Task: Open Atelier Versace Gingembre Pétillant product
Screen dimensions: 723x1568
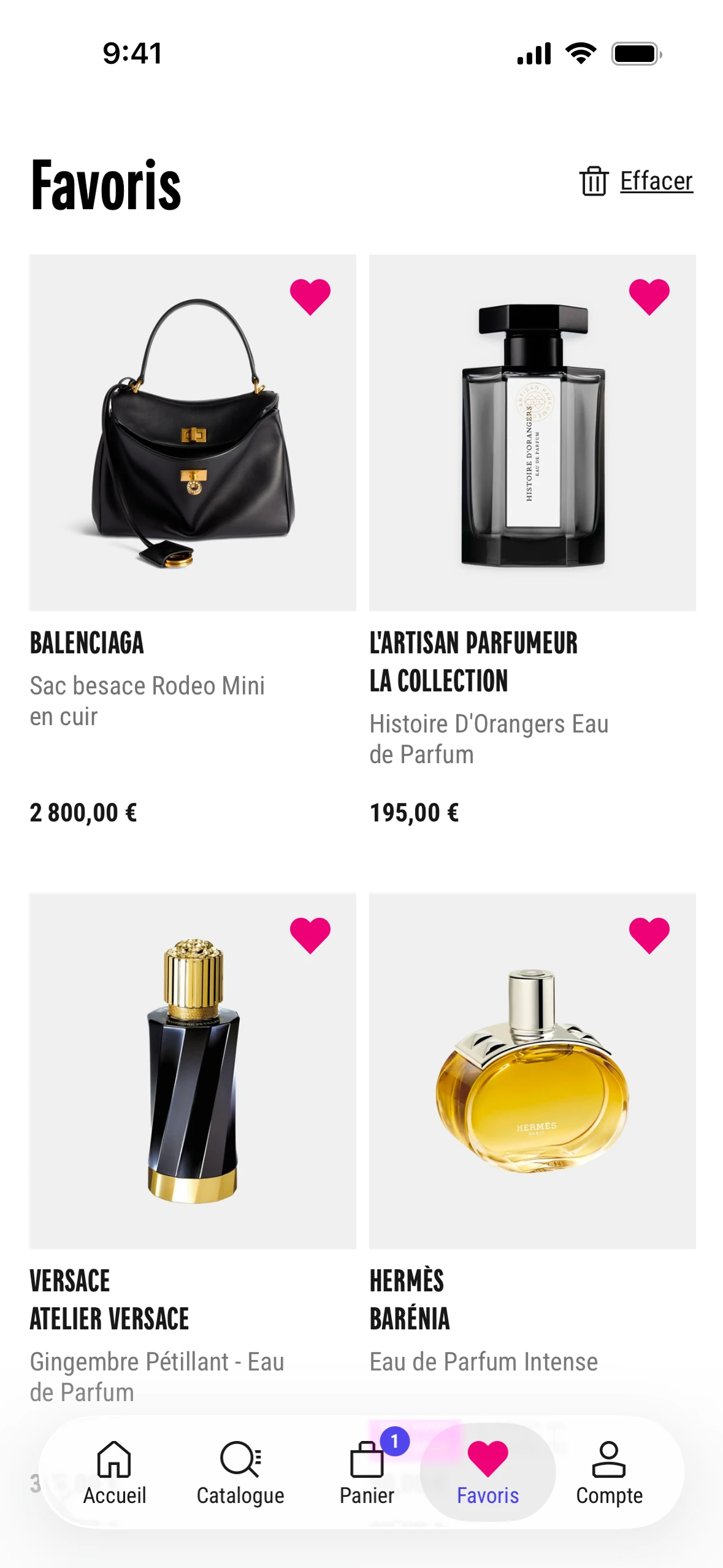Action: (193, 1070)
